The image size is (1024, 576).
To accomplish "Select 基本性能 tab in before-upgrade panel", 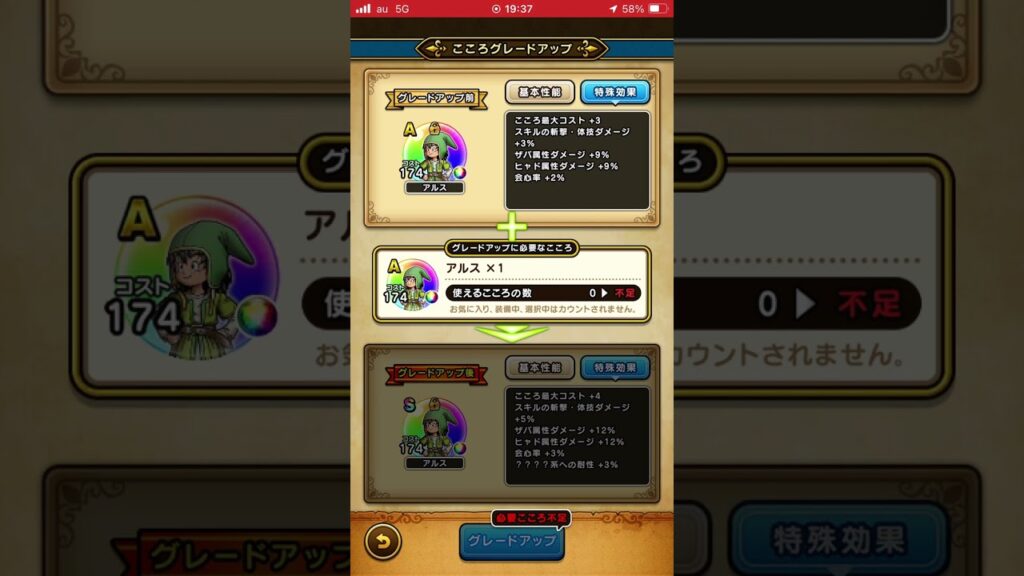I will pyautogui.click(x=539, y=93).
